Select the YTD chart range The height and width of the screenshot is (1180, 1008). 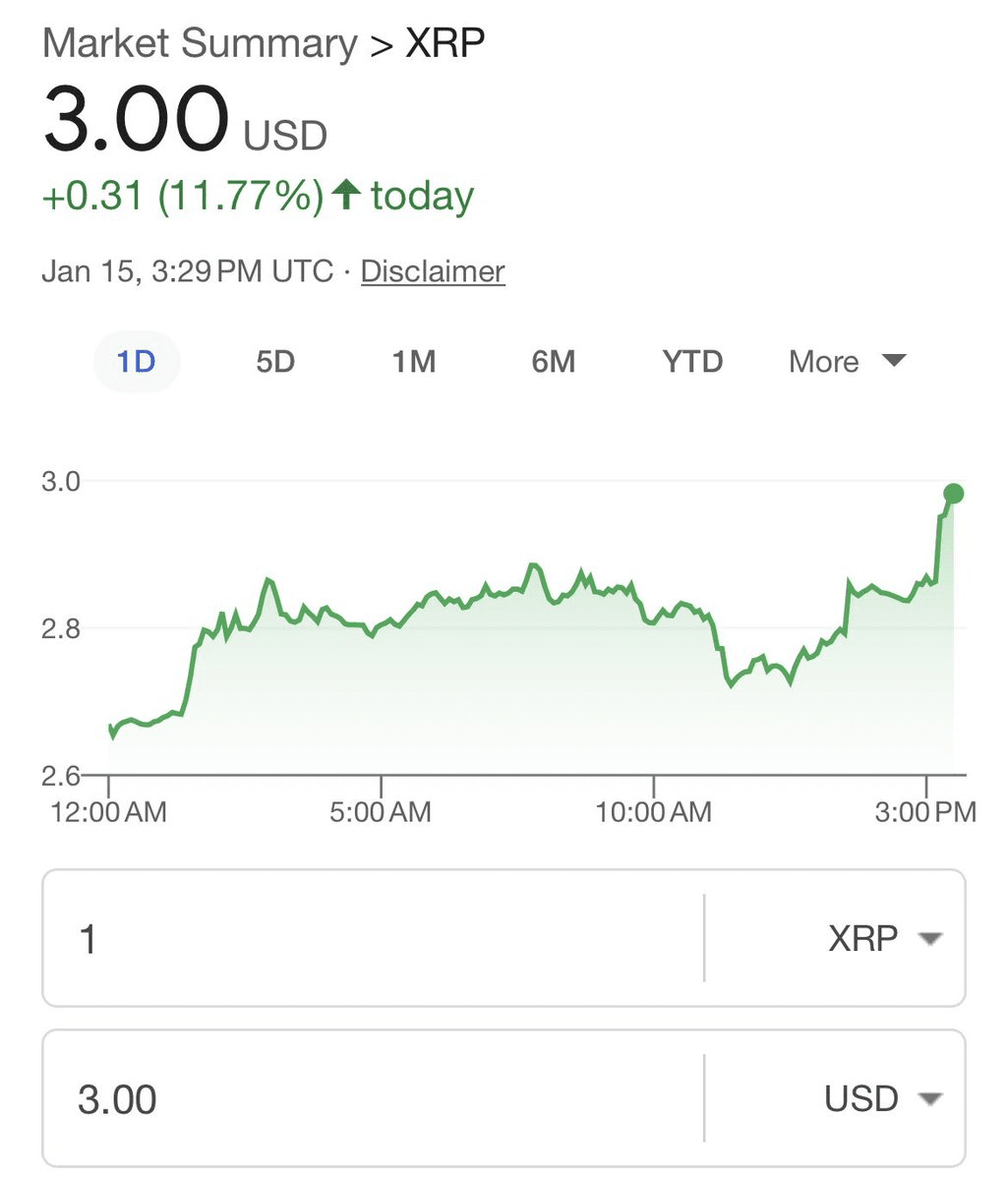point(692,362)
